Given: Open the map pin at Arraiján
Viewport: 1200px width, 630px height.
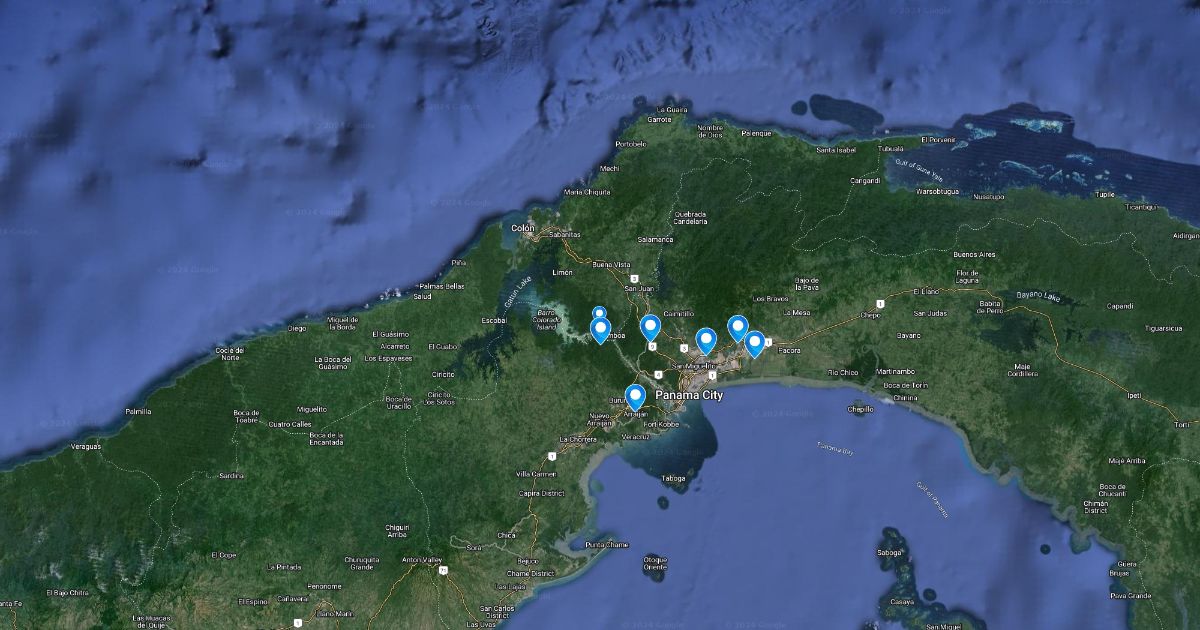Looking at the screenshot, I should [x=635, y=397].
